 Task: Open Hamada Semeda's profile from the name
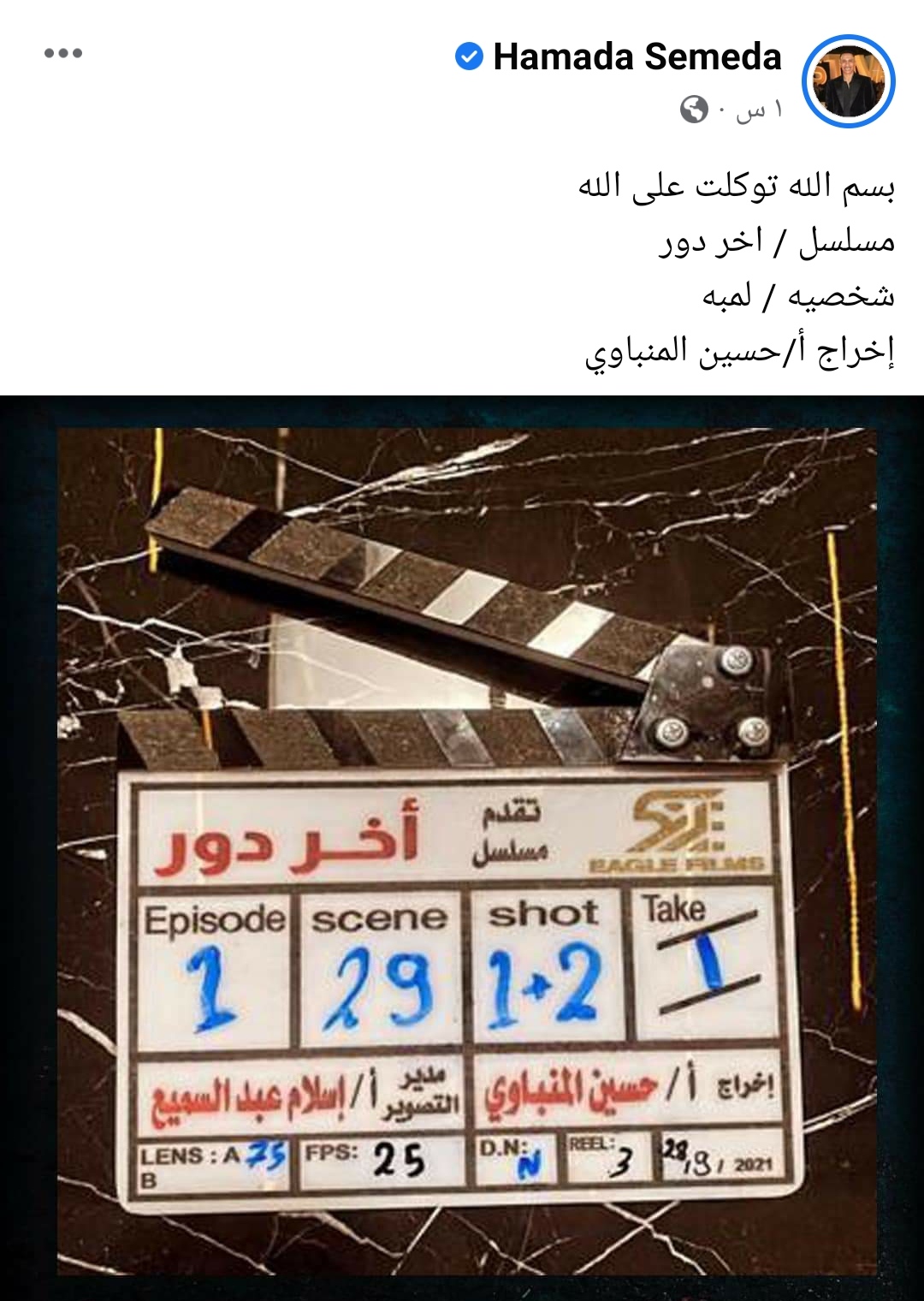coord(637,57)
